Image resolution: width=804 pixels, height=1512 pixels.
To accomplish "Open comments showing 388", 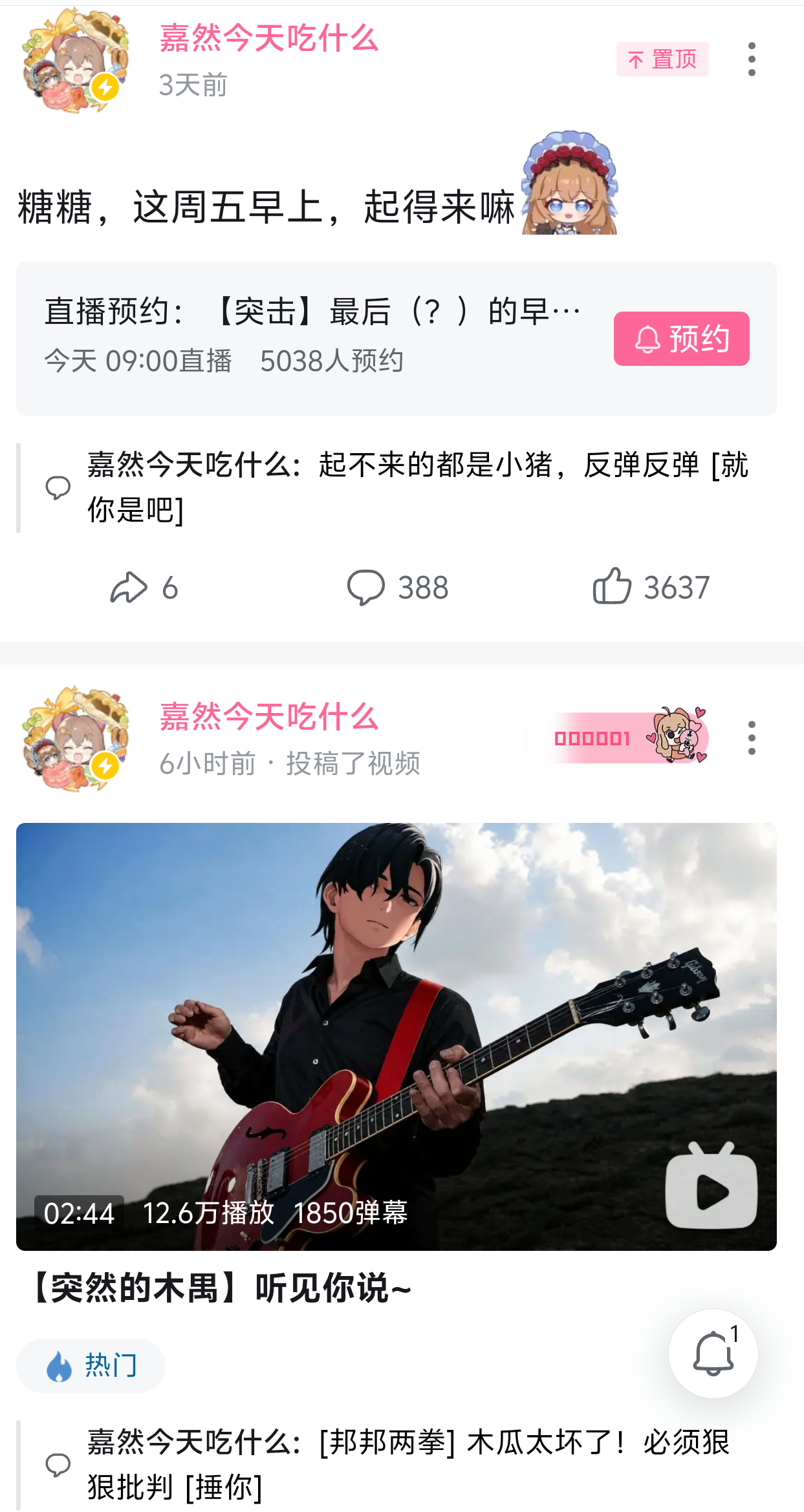I will coord(397,588).
